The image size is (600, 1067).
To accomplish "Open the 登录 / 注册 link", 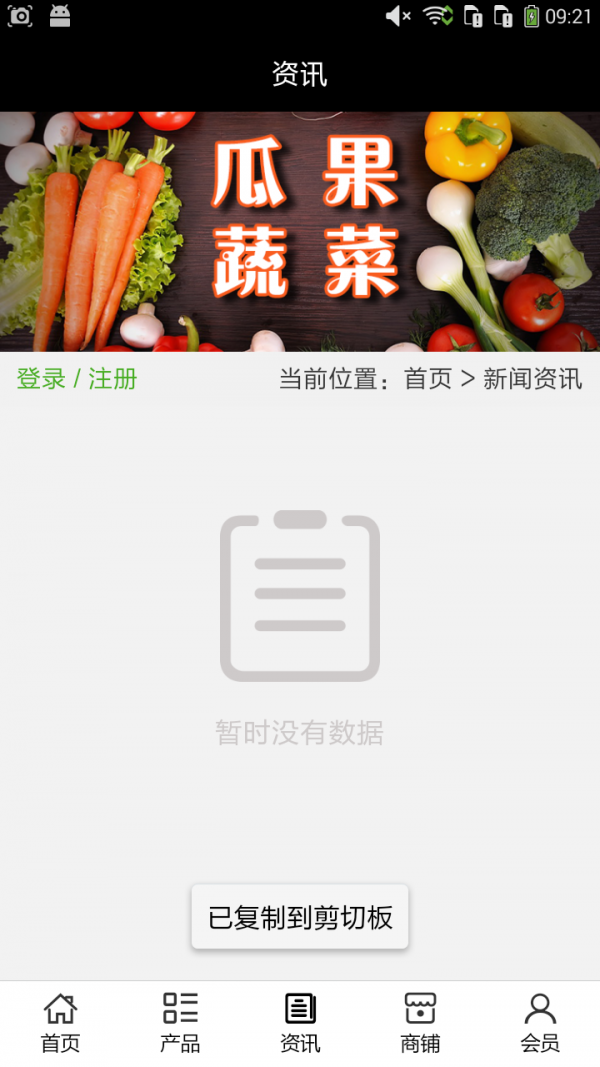I will coord(77,379).
